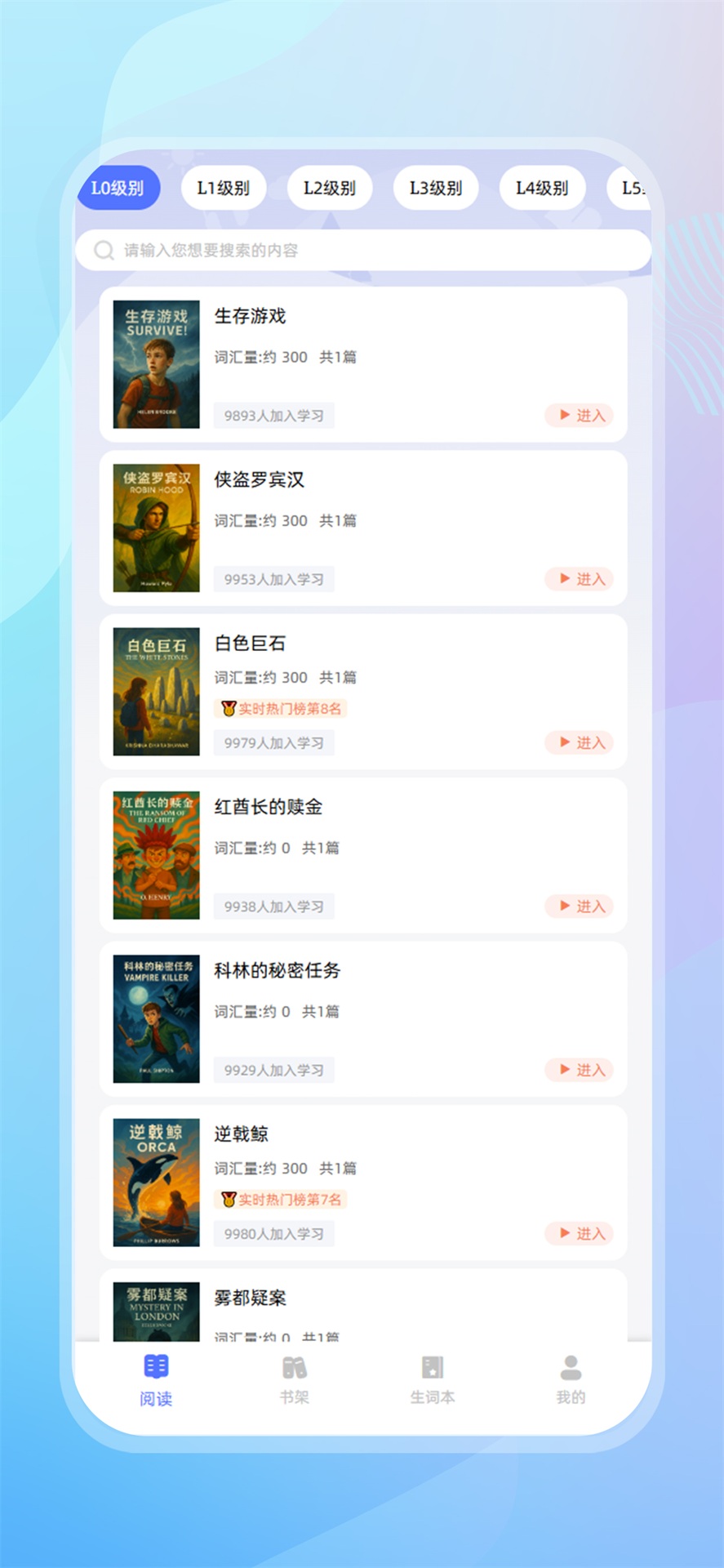Tap the 9893人加入学习 counter on 生存游戏
The width and height of the screenshot is (724, 1568).
click(x=273, y=416)
